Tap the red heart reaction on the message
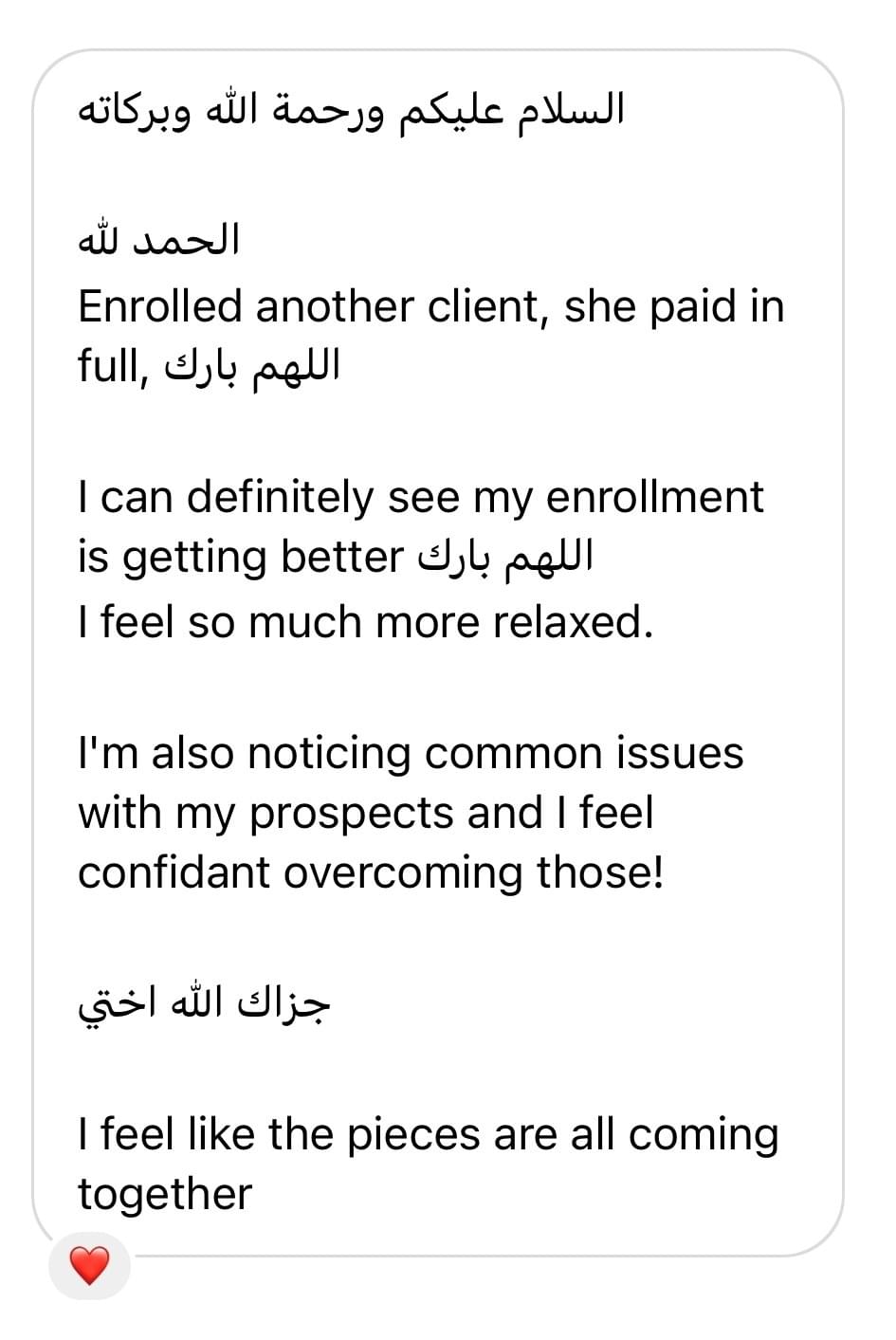 pos(90,1265)
